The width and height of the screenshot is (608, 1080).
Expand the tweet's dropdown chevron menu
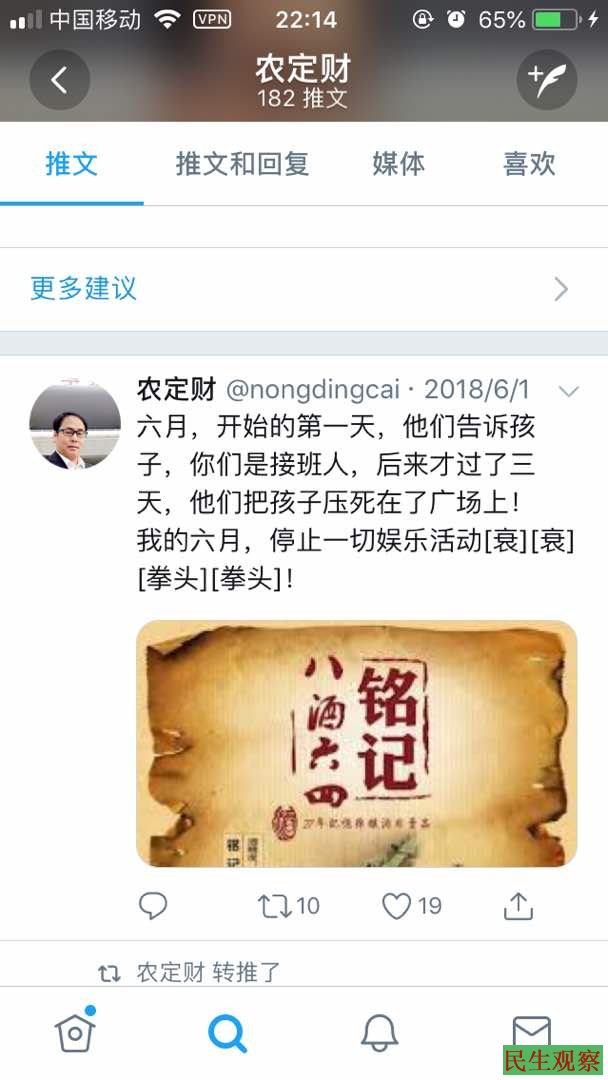[x=568, y=391]
